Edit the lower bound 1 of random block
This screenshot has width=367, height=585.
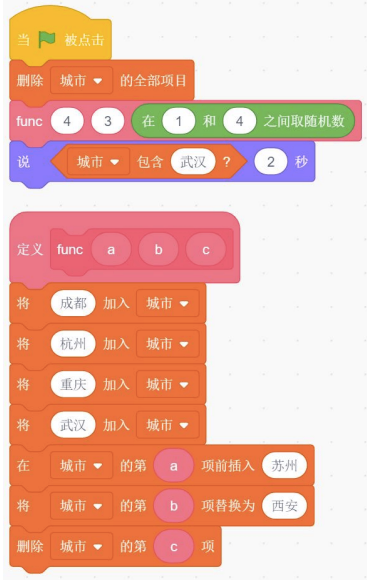click(178, 121)
